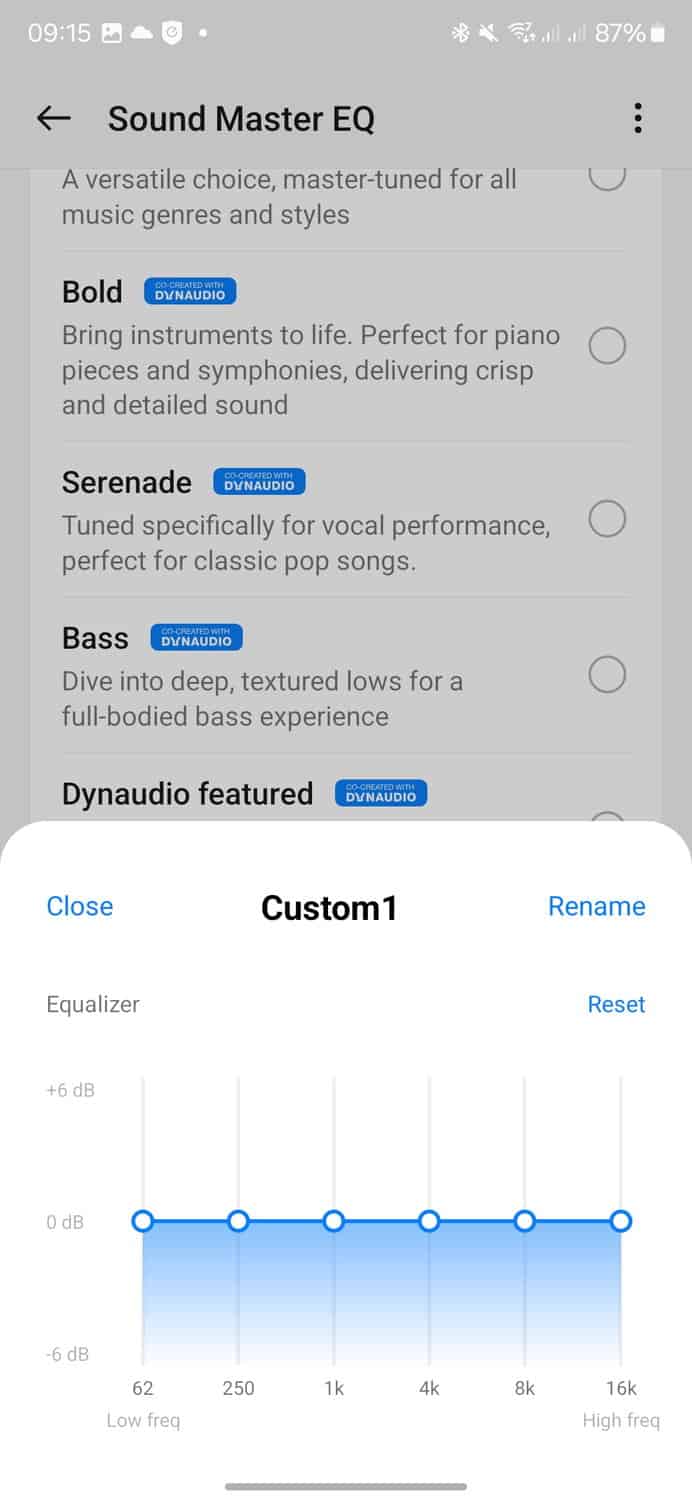
Task: Tap the 16k band handle
Action: (621, 1221)
